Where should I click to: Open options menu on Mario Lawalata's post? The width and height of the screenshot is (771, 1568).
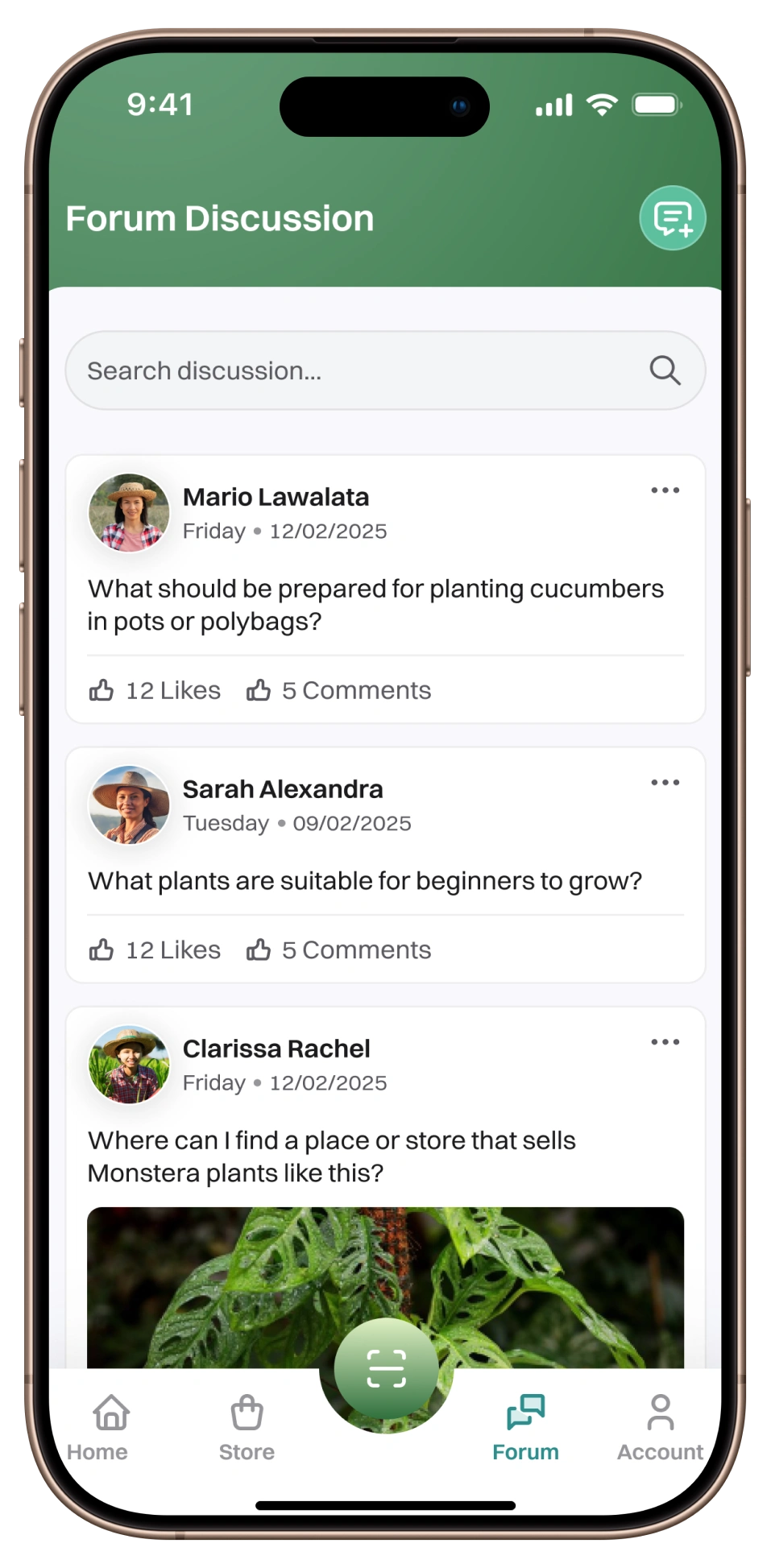point(665,490)
